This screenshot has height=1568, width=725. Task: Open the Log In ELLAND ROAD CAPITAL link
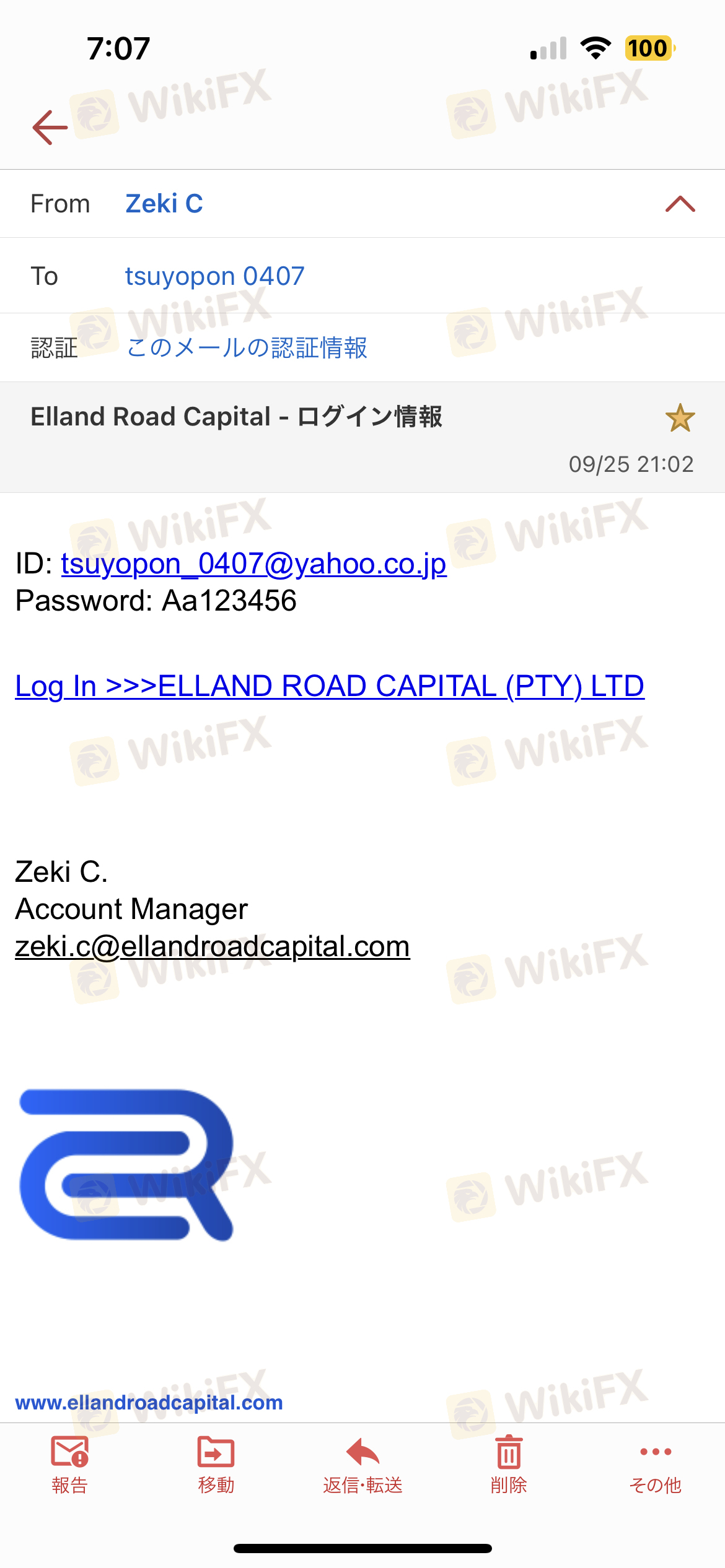pos(330,686)
